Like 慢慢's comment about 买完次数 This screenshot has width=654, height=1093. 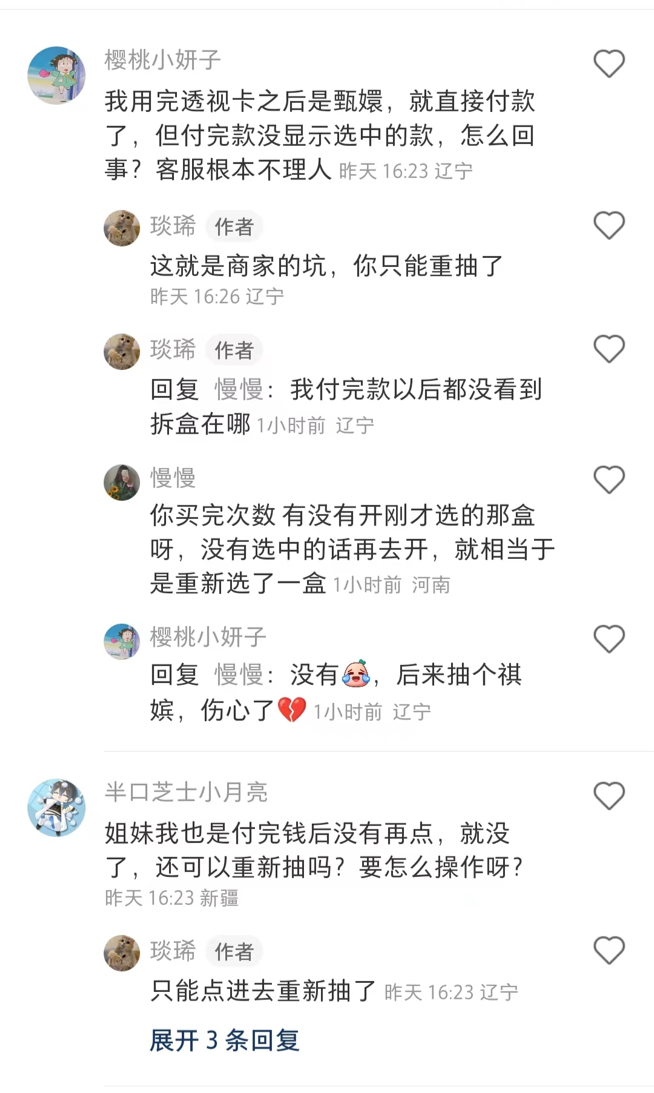609,480
